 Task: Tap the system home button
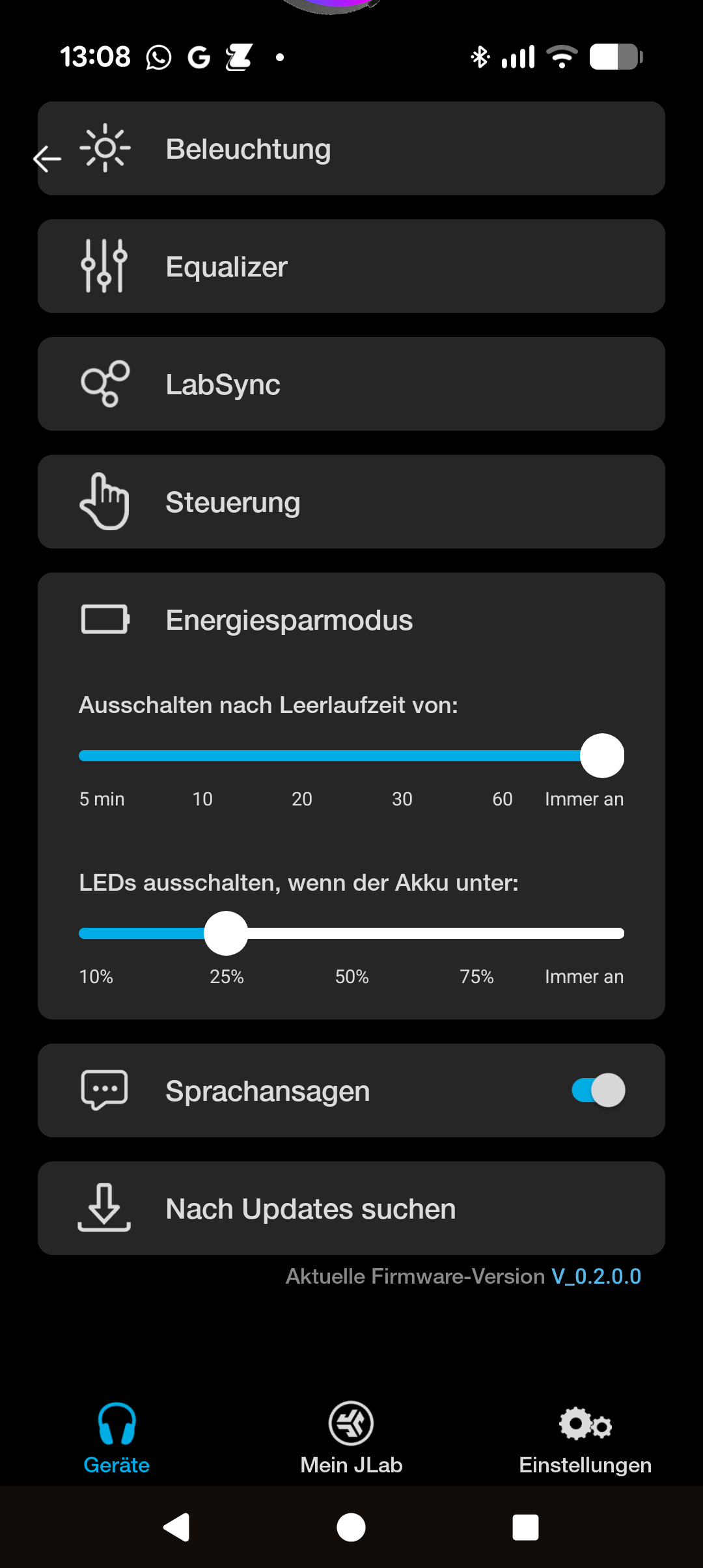(351, 1528)
